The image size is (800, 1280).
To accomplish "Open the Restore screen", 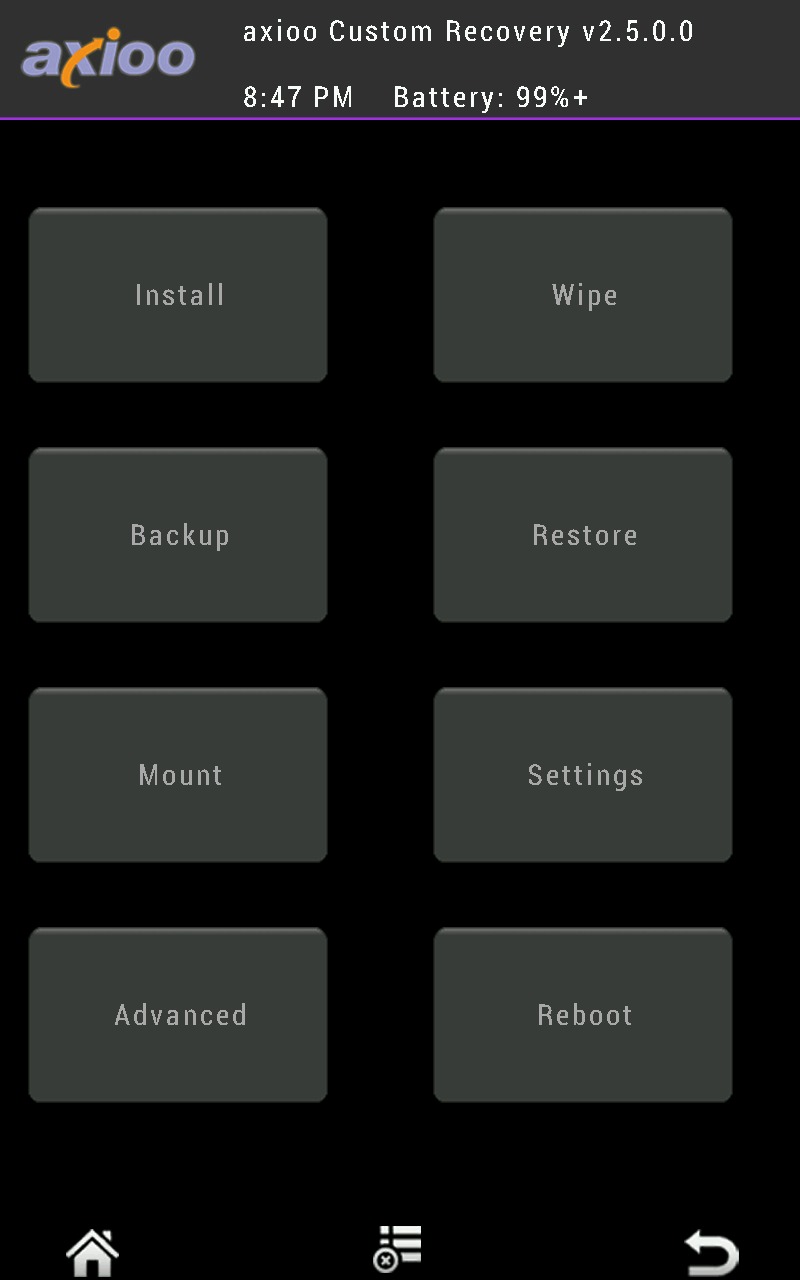I will 583,535.
